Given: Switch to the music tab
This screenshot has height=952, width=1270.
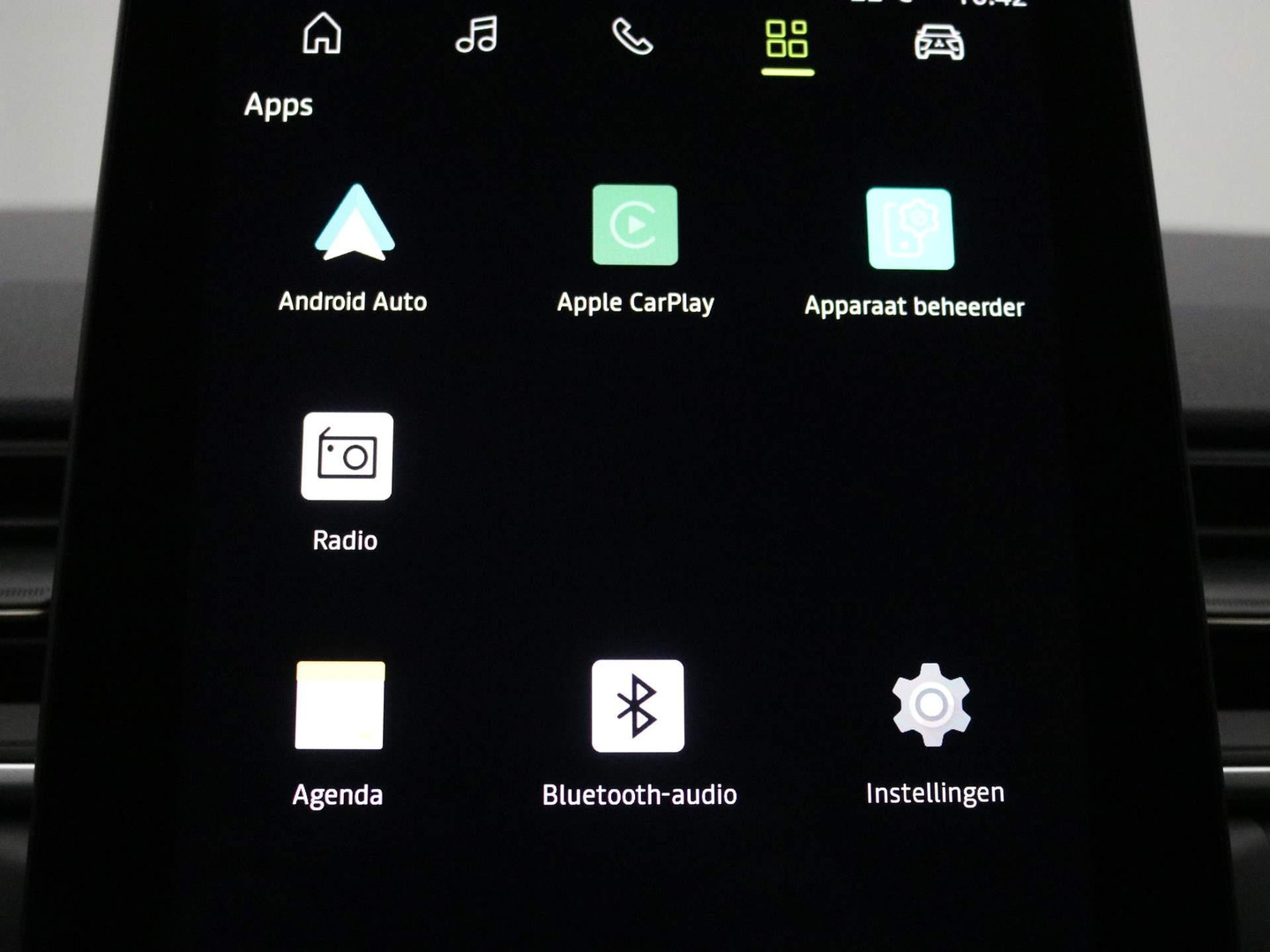Looking at the screenshot, I should [476, 36].
